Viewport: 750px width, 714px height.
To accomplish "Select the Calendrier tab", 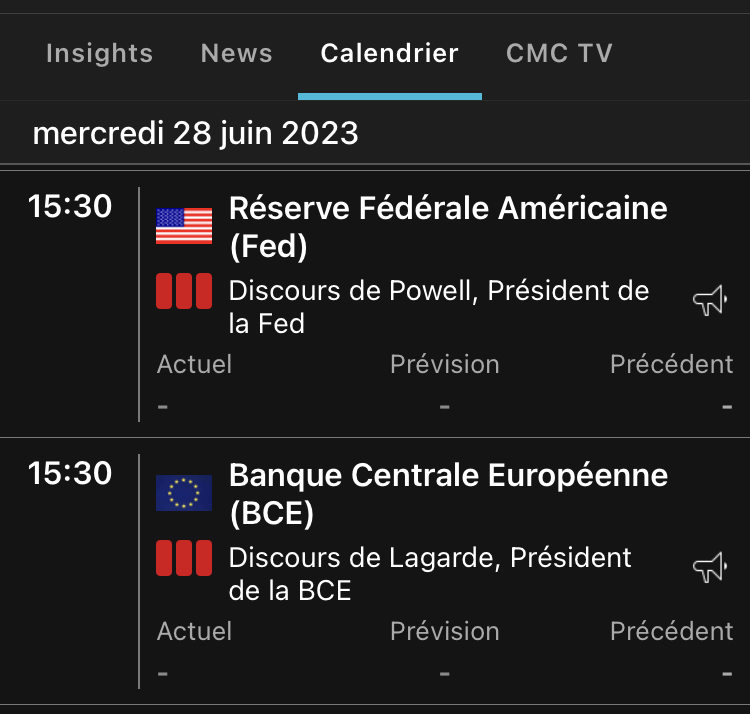I will pyautogui.click(x=389, y=53).
